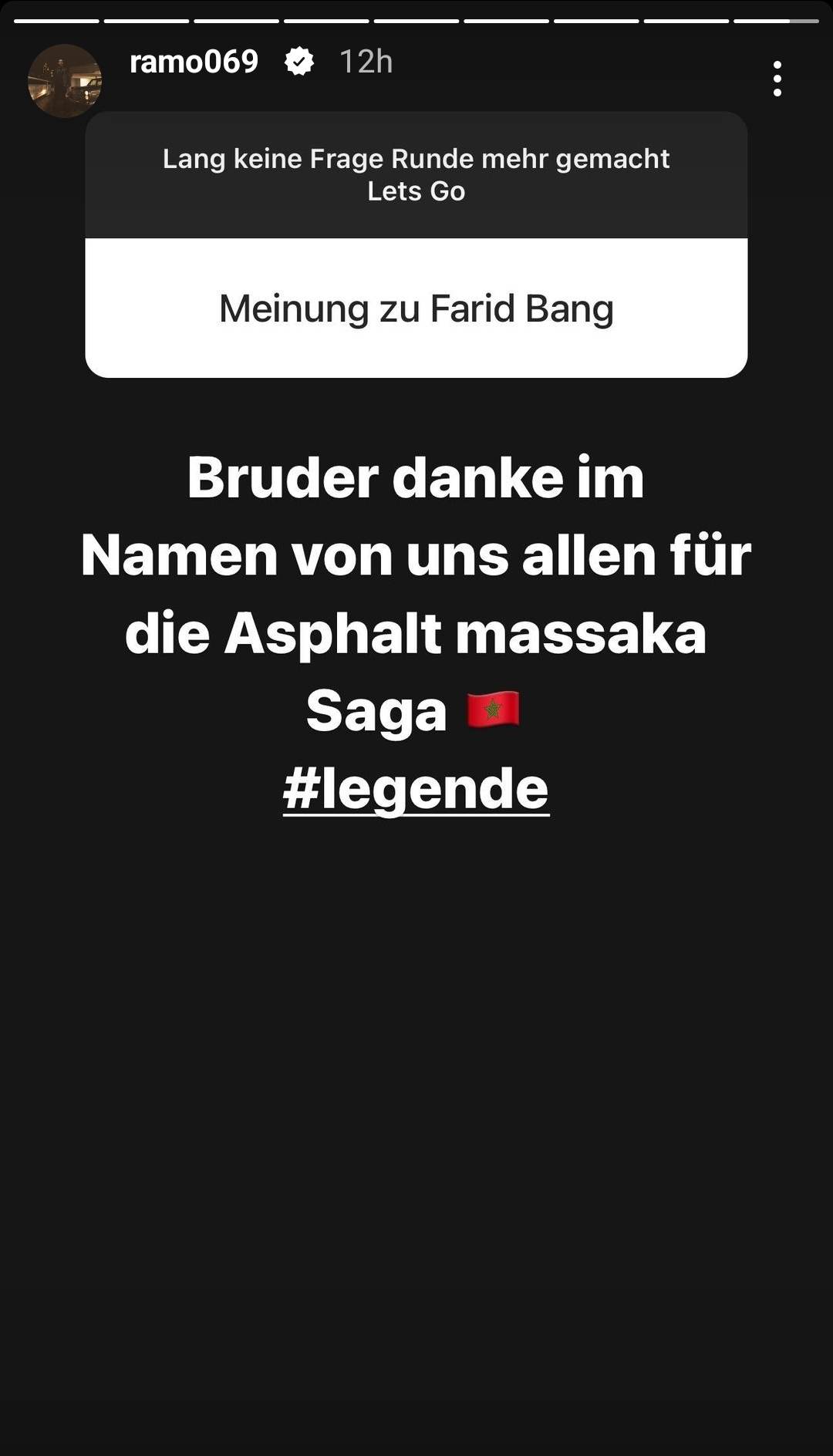This screenshot has height=1456, width=833.
Task: Open the three-dot story options menu
Action: pos(777,79)
